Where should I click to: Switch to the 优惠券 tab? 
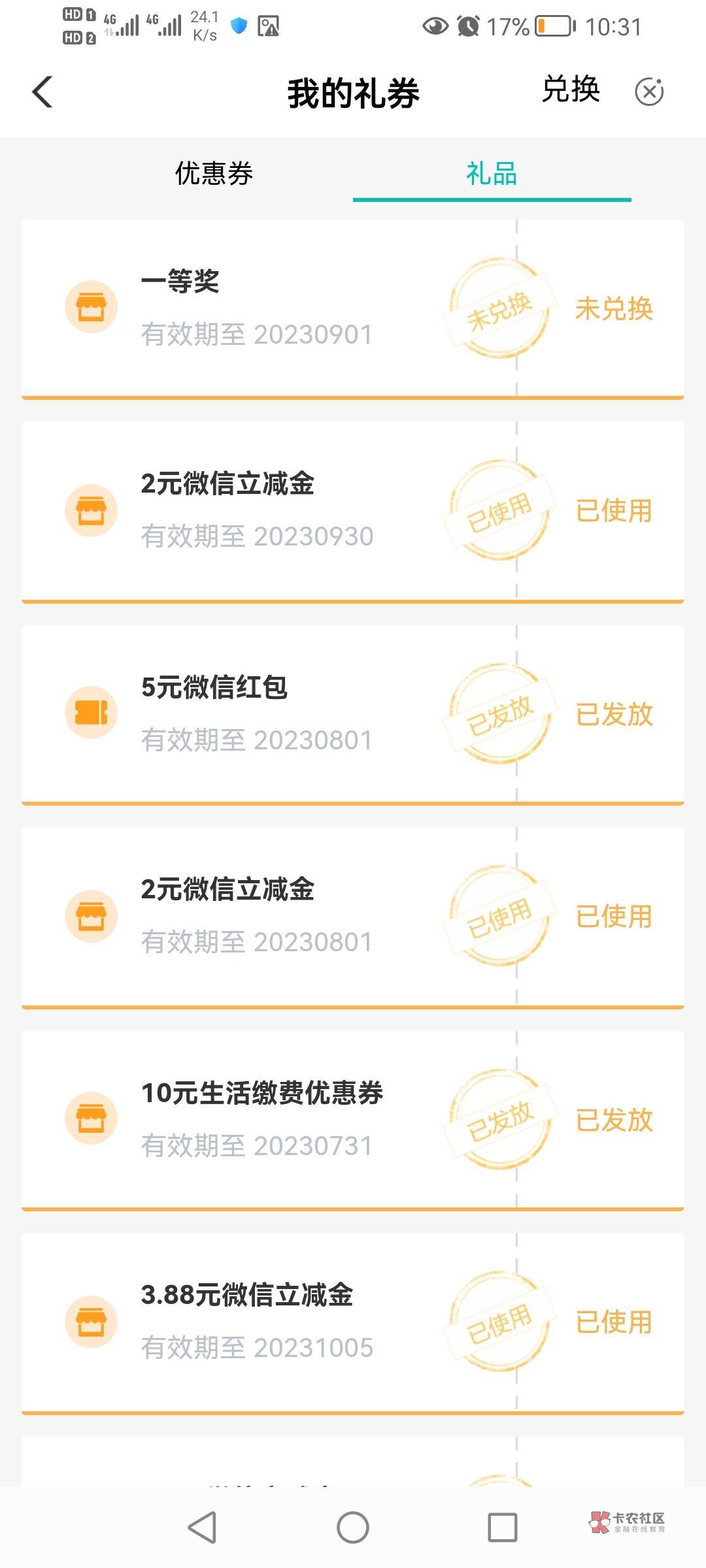click(214, 174)
